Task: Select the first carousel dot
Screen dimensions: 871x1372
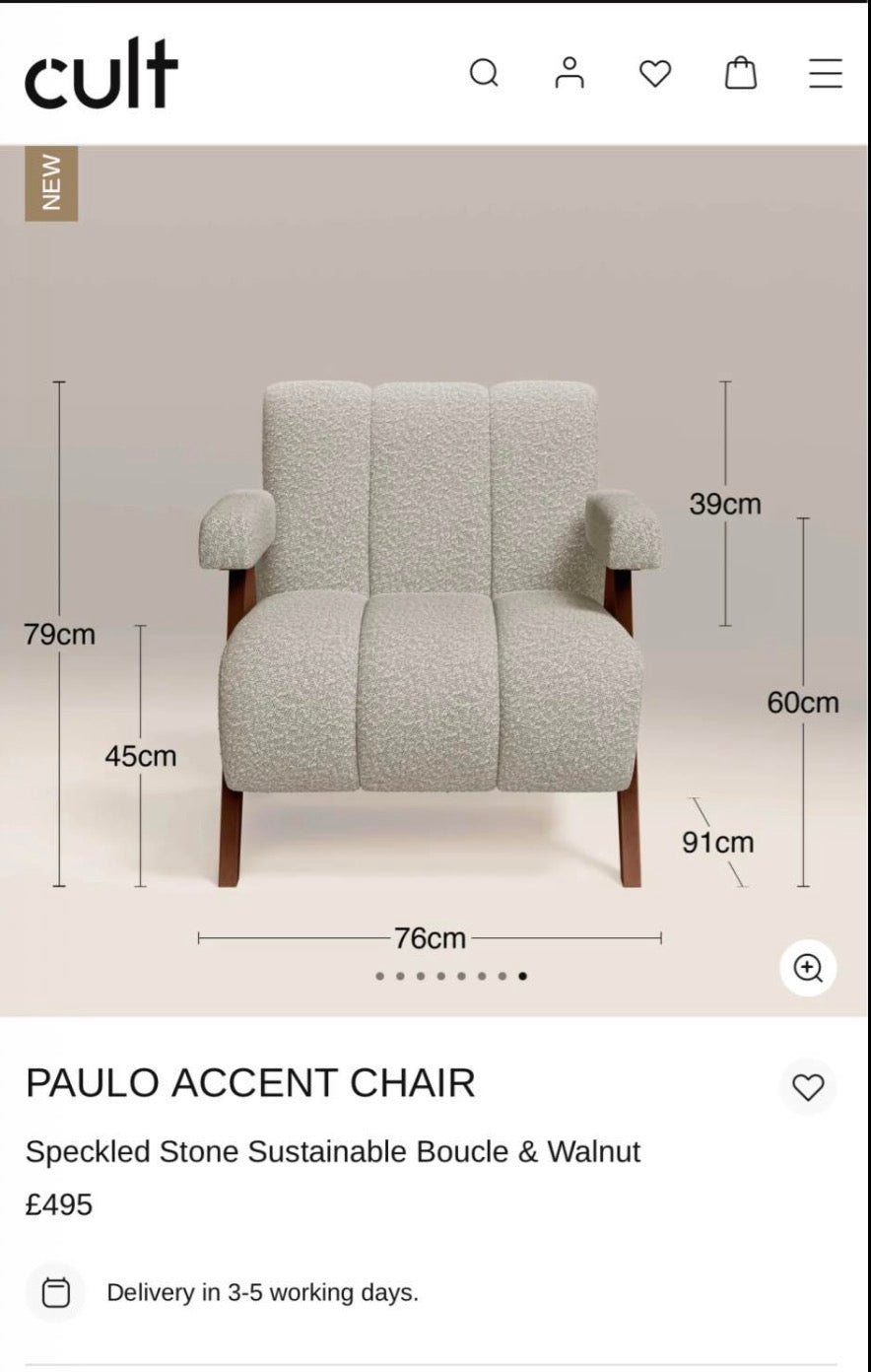Action: tap(378, 976)
